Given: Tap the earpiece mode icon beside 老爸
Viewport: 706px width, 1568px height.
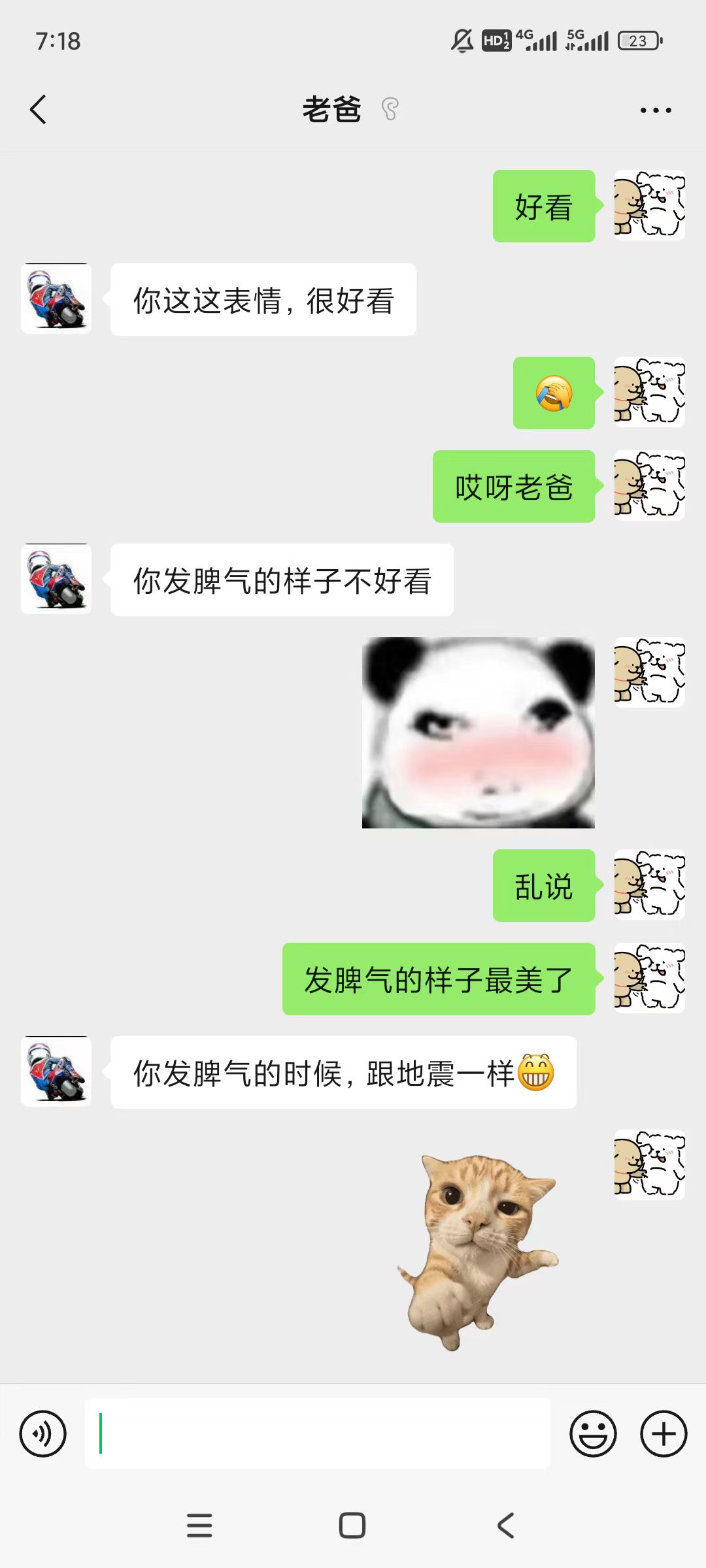Looking at the screenshot, I should tap(390, 110).
